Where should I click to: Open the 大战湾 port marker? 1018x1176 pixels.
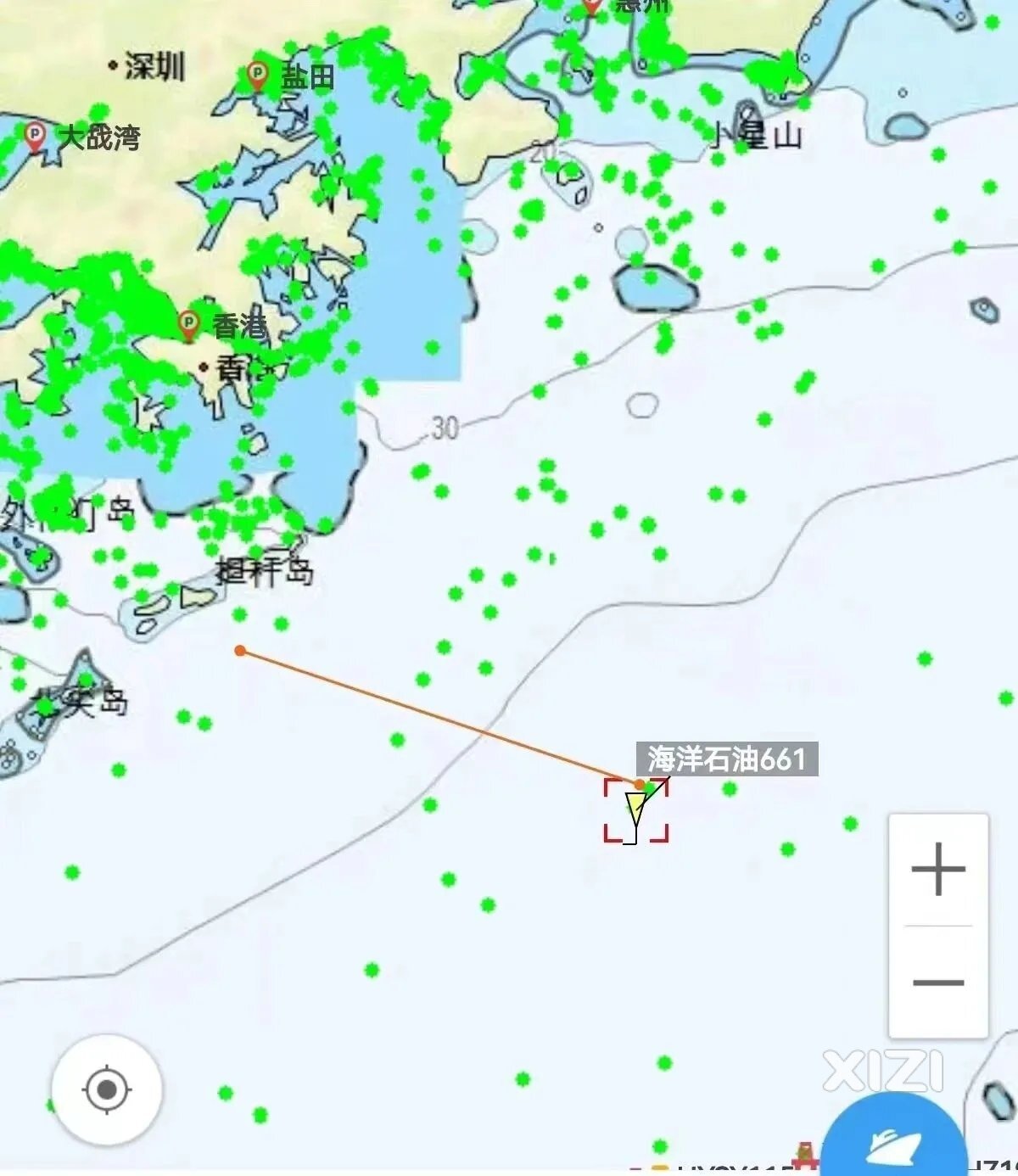(x=34, y=135)
